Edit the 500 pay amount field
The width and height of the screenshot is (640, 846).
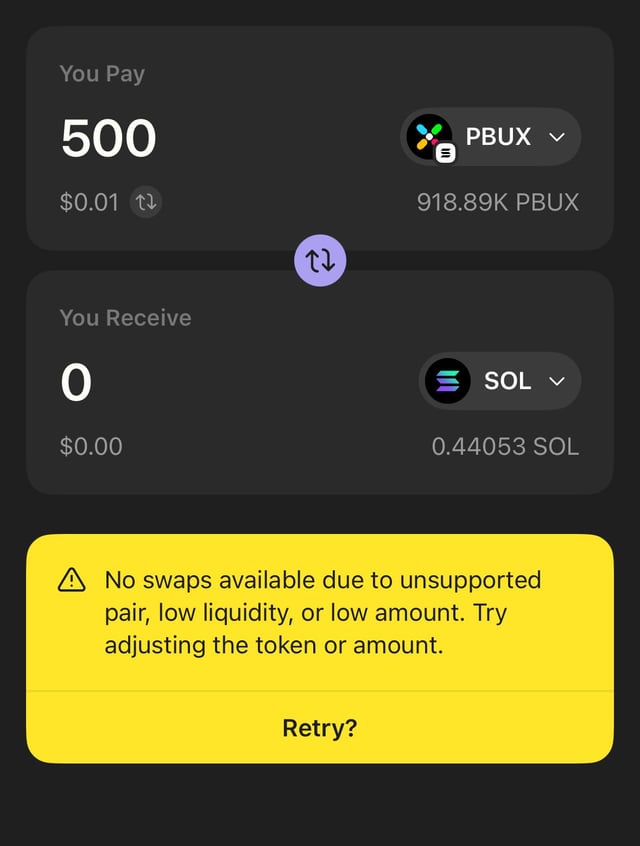pos(109,138)
